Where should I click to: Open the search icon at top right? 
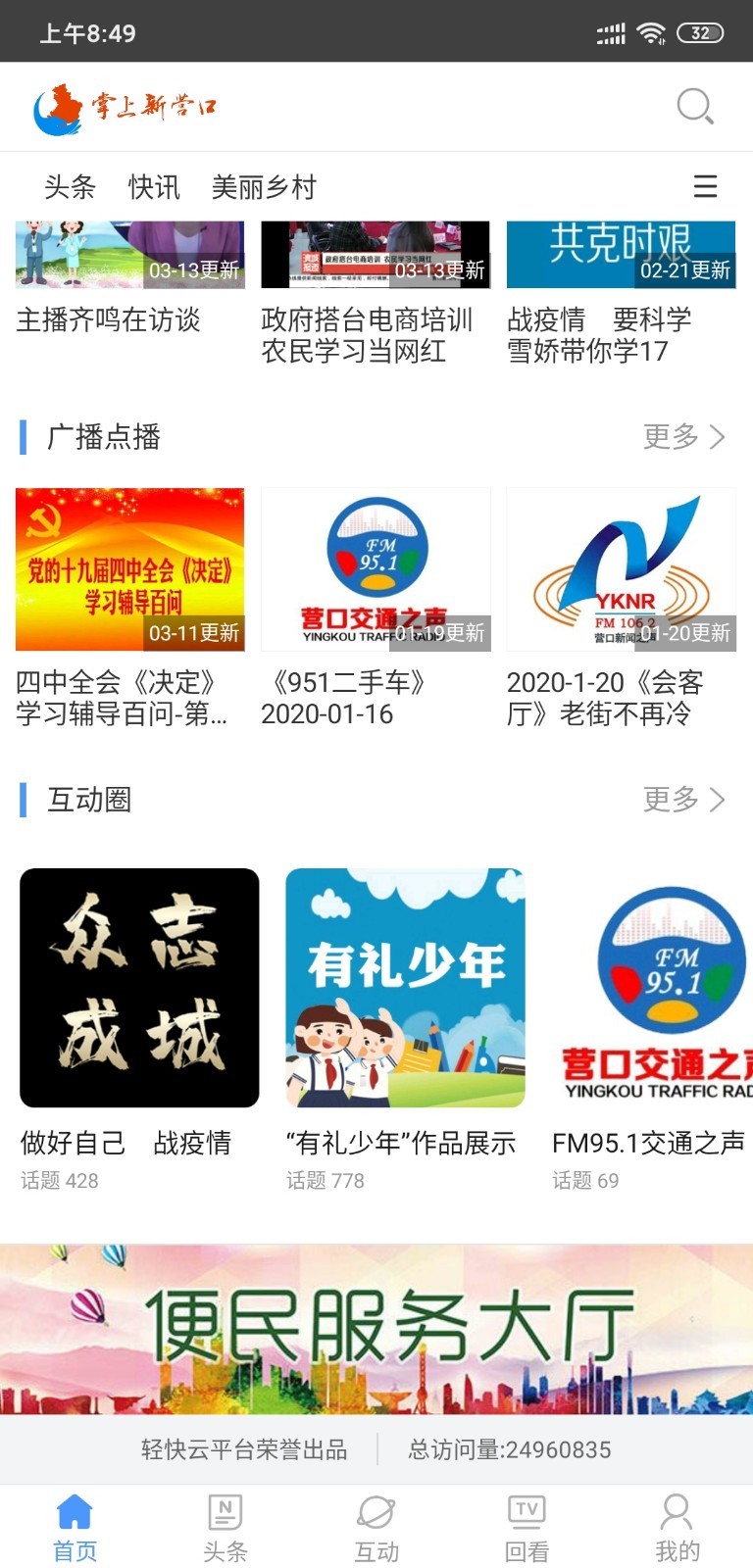[695, 105]
